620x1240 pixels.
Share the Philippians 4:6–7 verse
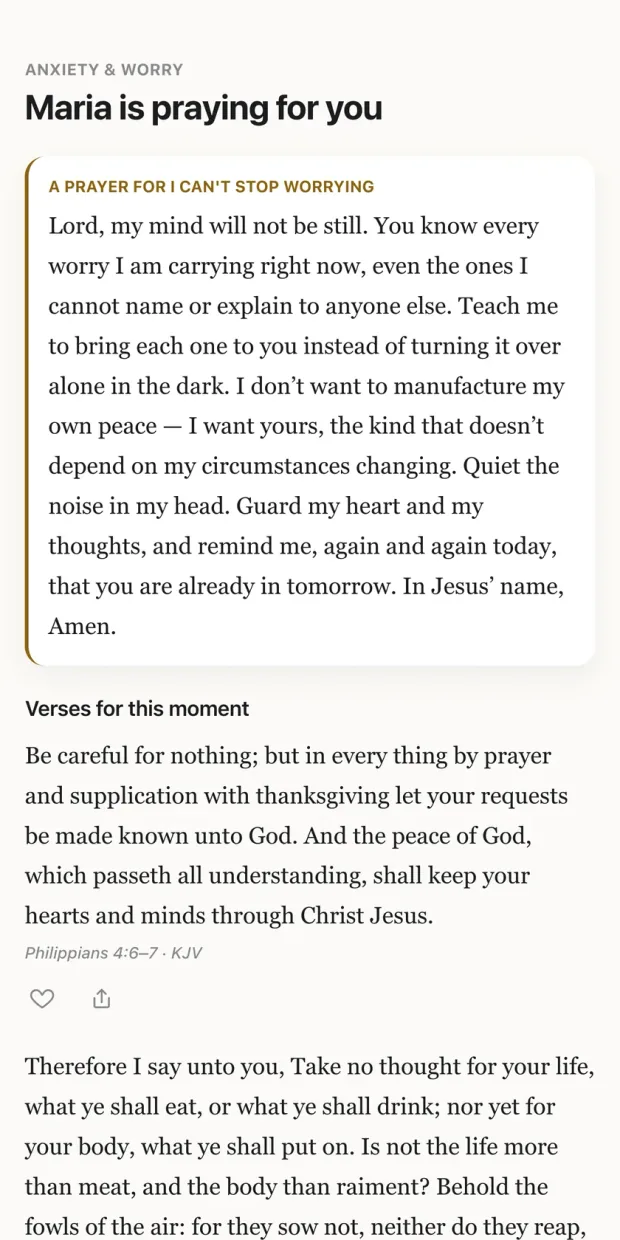click(101, 998)
